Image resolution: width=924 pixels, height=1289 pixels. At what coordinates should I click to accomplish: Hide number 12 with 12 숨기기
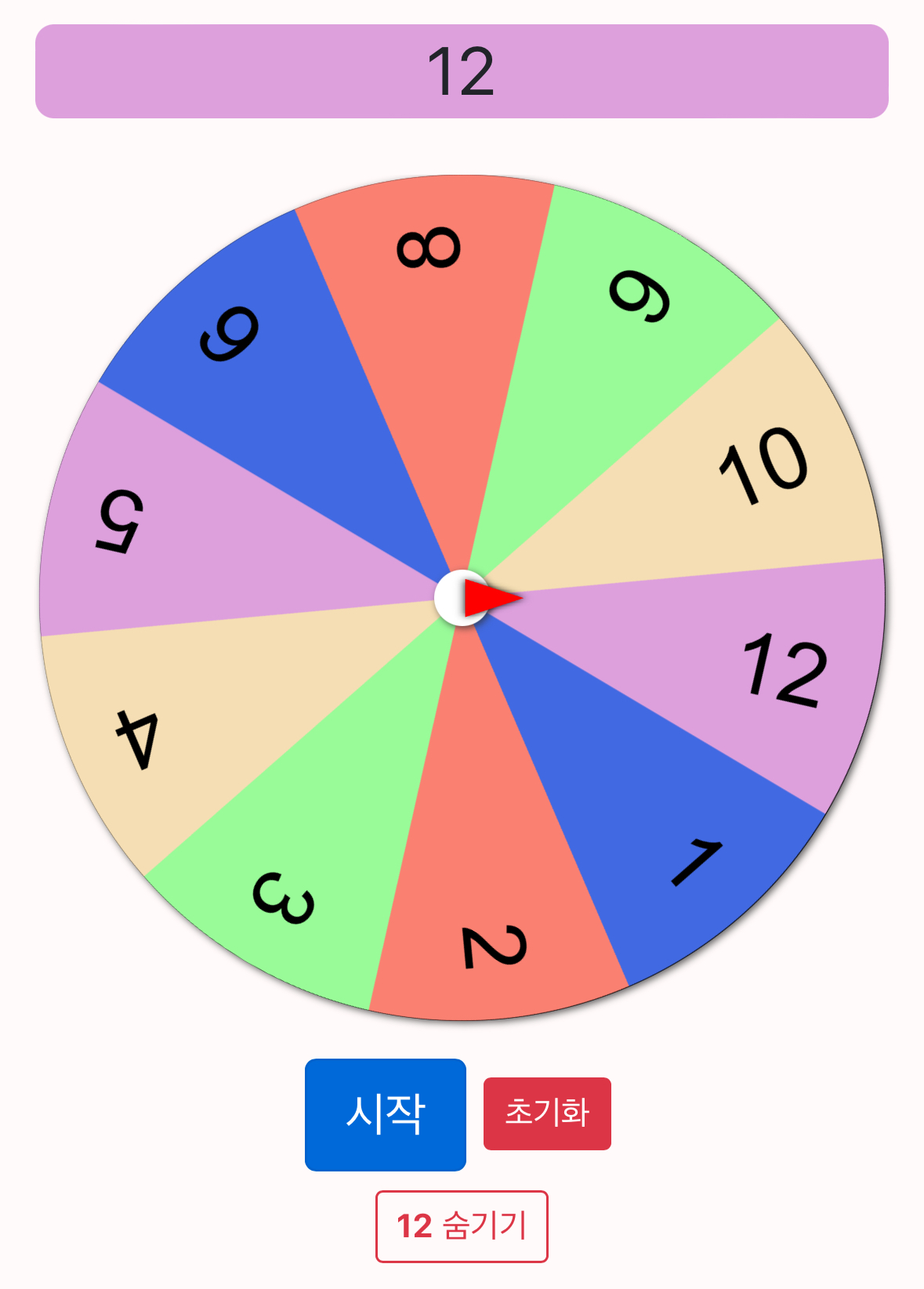[x=462, y=1226]
